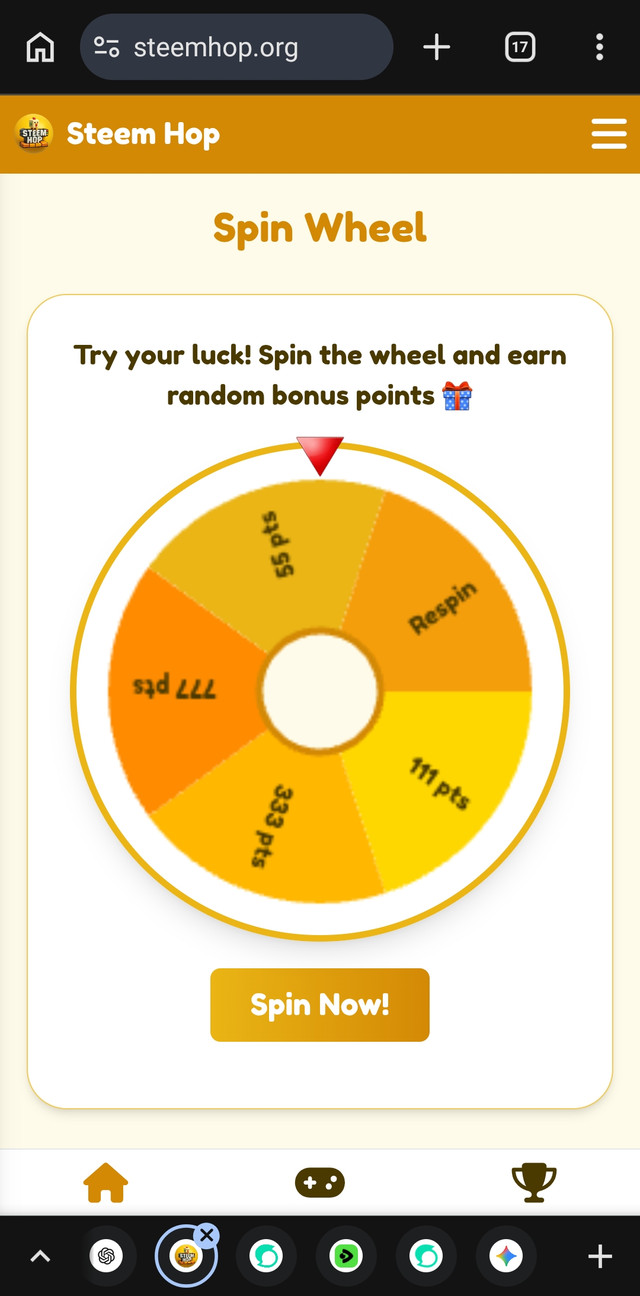Image resolution: width=640 pixels, height=1296 pixels.
Task: Open the Steem Hop hamburger menu
Action: click(x=608, y=134)
